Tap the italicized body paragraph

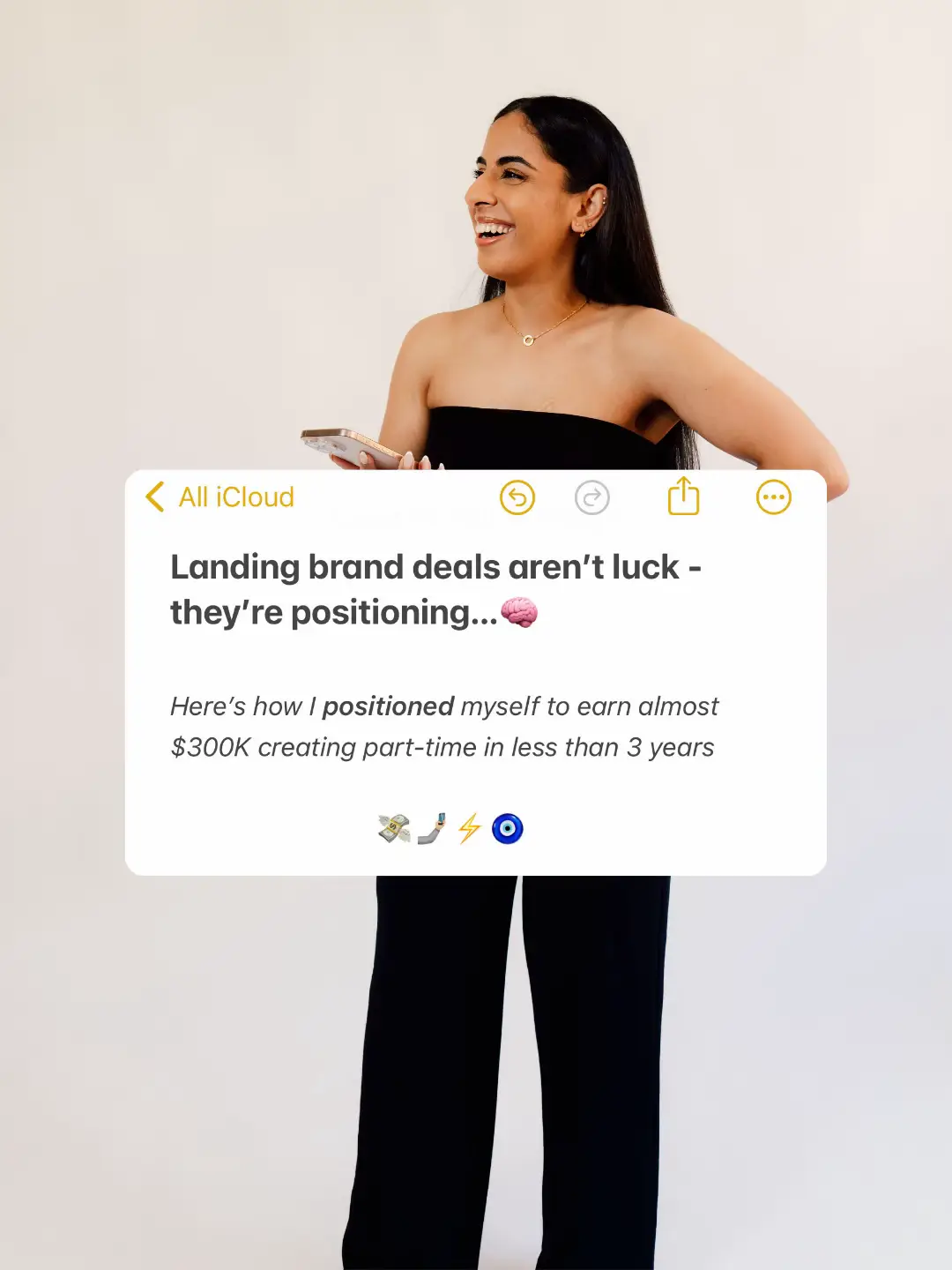(445, 726)
